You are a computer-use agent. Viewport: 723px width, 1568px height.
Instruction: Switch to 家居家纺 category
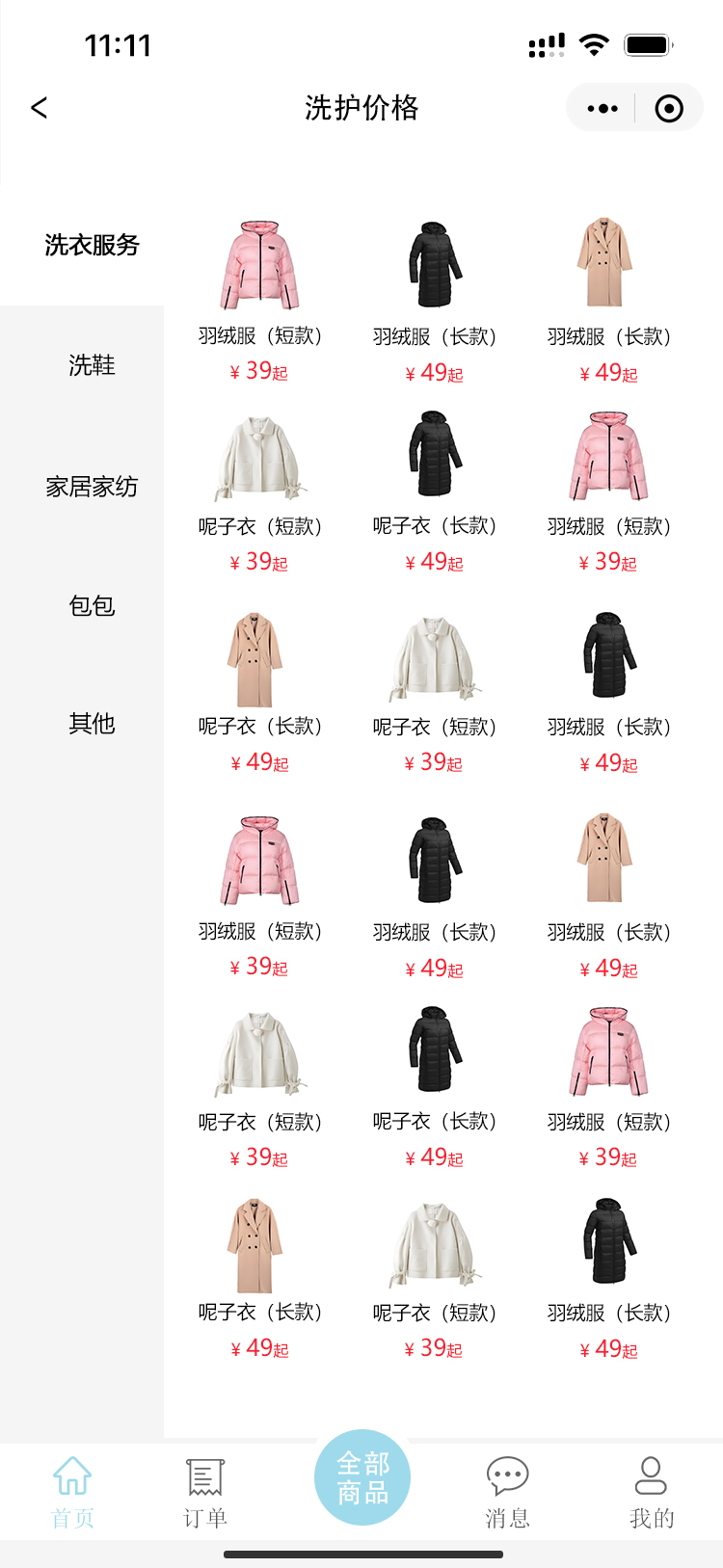coord(92,487)
